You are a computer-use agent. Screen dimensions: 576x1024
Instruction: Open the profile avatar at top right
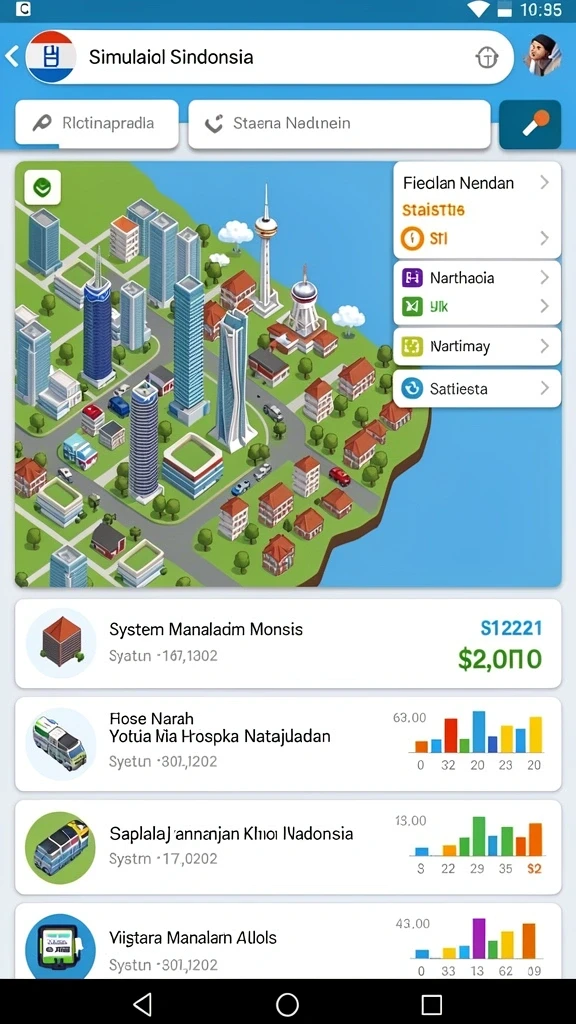[x=543, y=56]
